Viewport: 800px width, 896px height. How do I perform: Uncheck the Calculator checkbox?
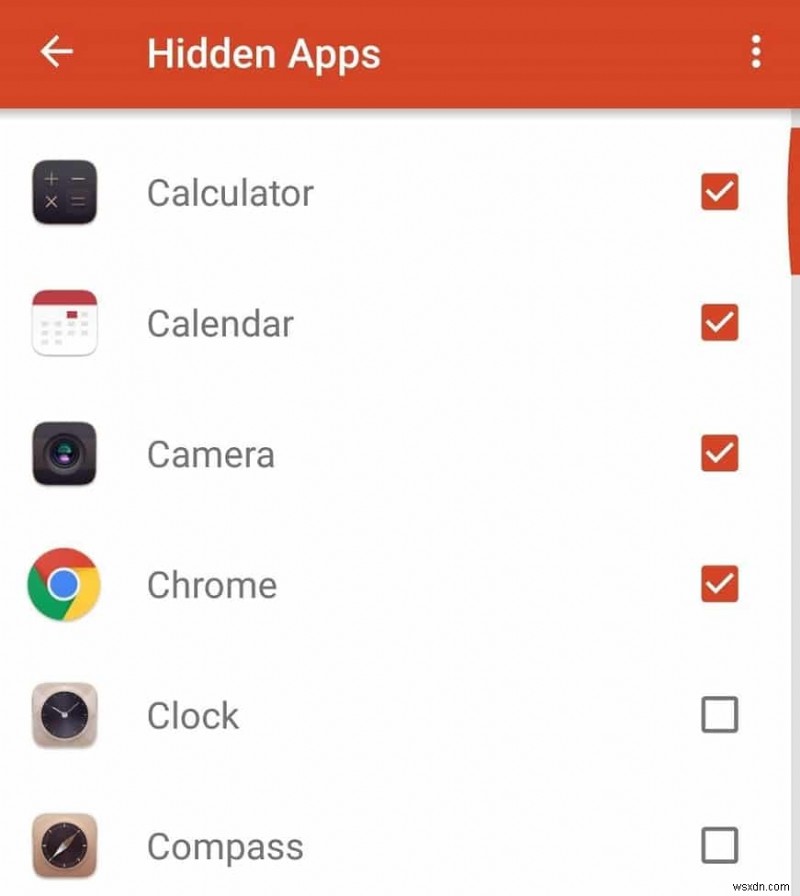pyautogui.click(x=718, y=192)
